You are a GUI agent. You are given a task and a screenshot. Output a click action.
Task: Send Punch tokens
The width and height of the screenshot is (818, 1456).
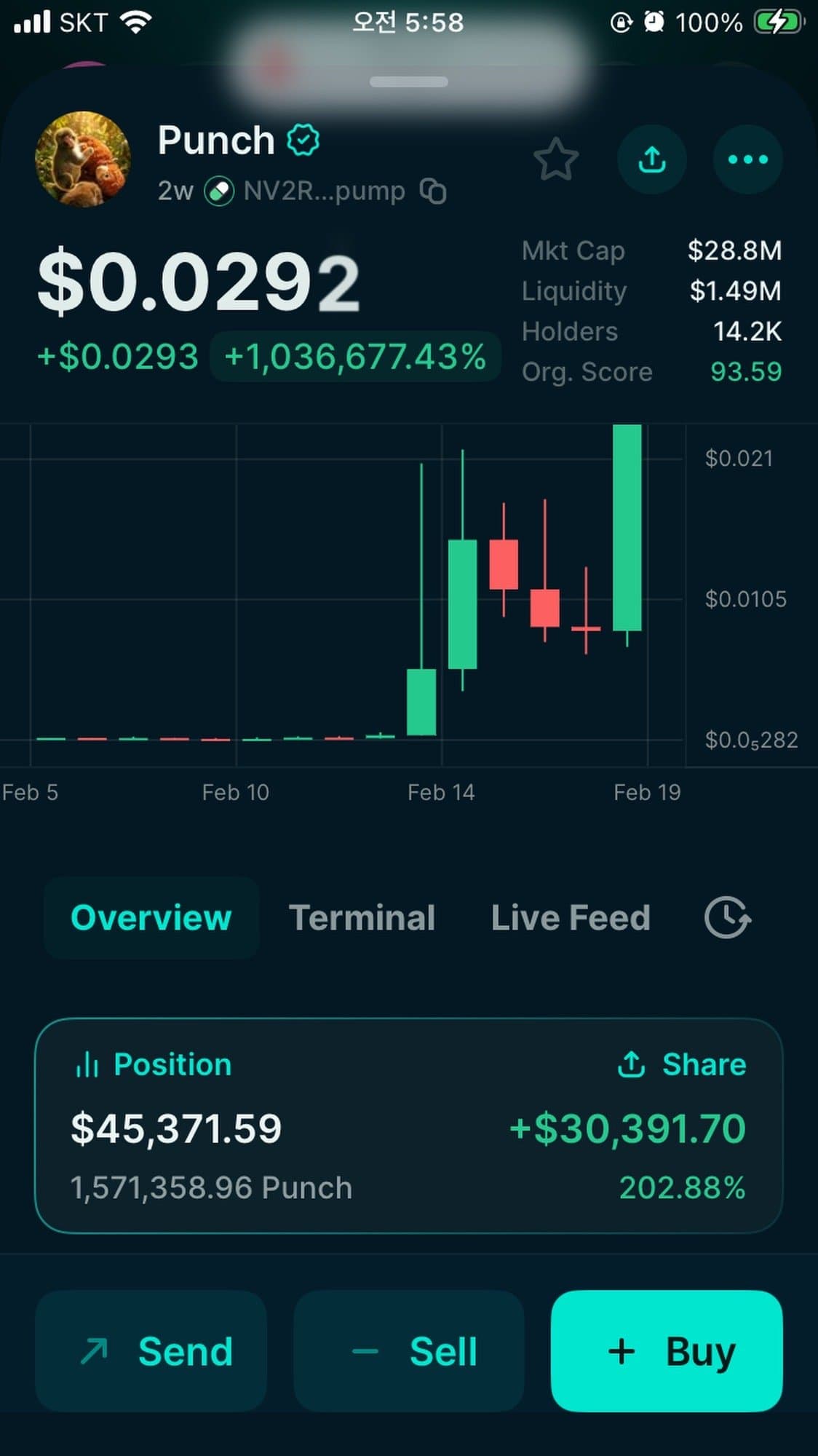151,1351
